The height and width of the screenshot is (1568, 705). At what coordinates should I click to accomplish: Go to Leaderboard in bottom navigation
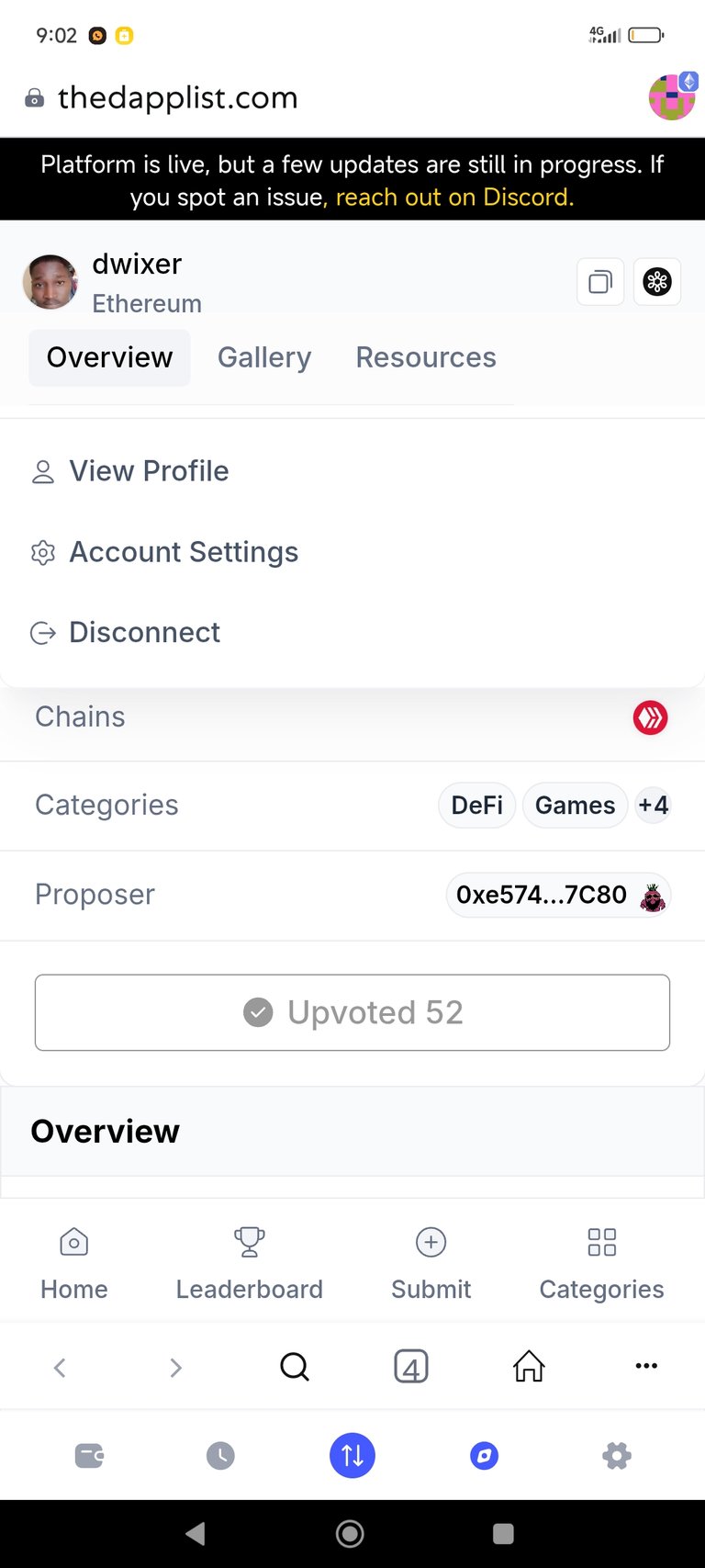click(x=250, y=1264)
